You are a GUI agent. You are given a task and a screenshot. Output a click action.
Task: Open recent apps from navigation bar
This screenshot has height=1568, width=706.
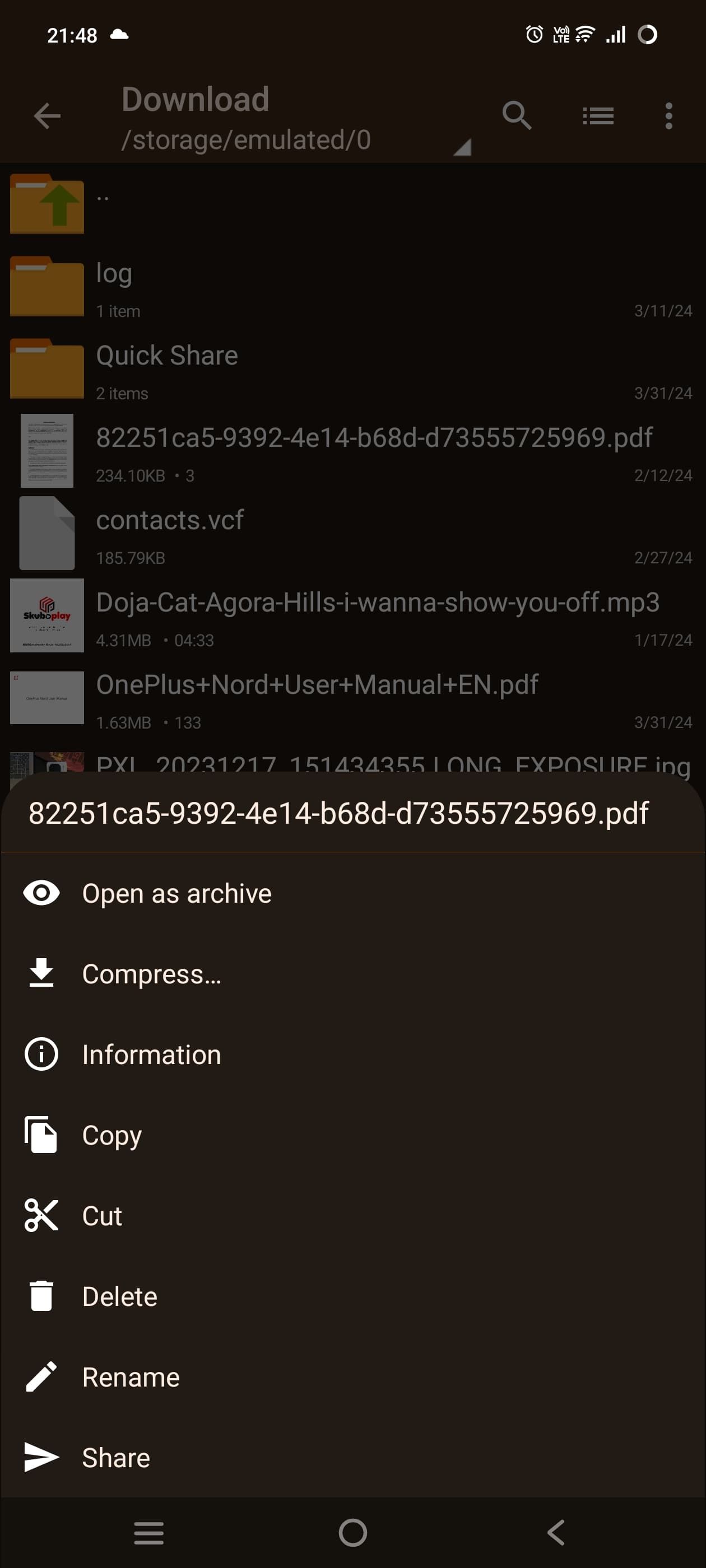[148, 1533]
